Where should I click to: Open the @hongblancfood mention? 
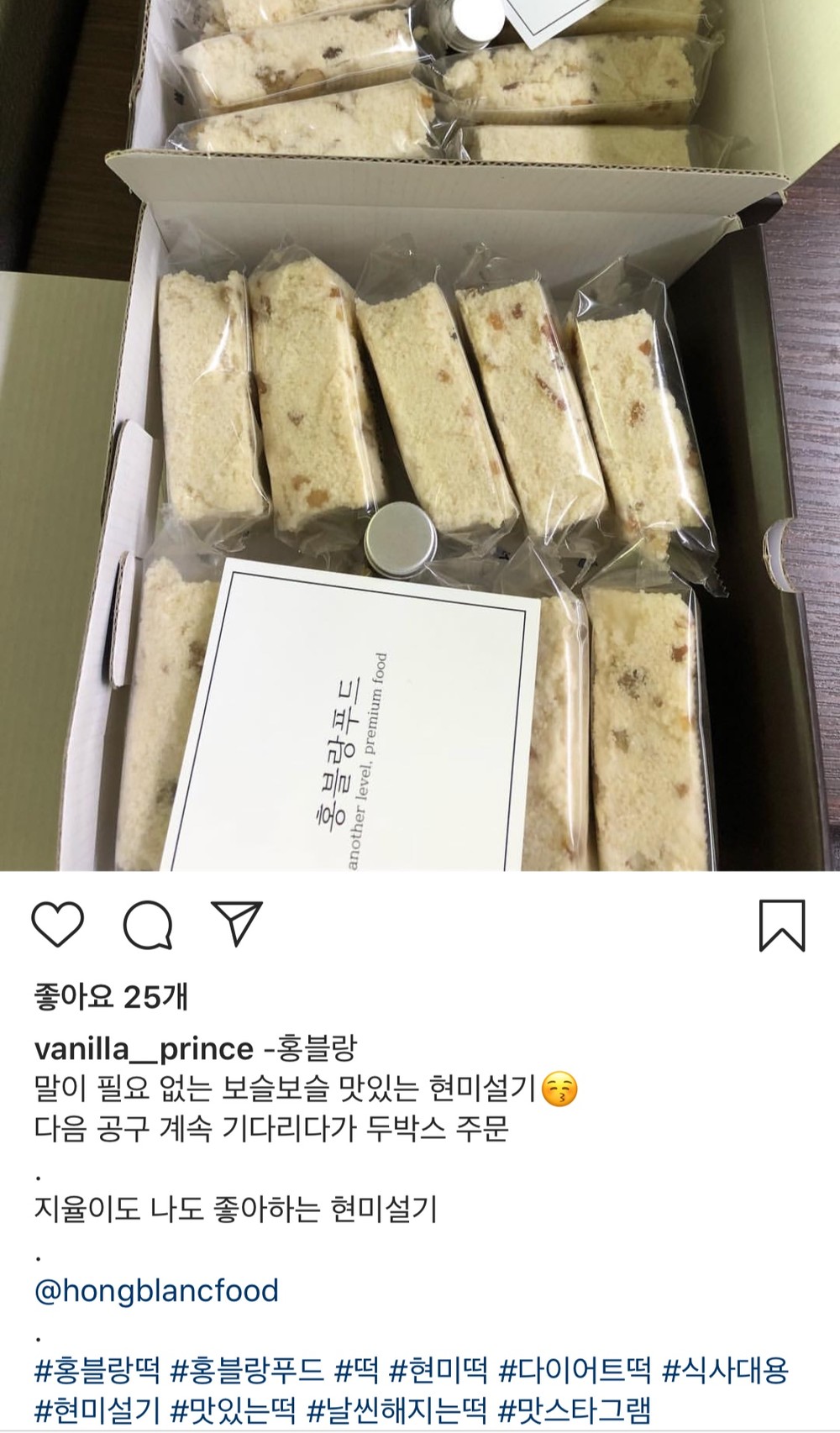[156, 1290]
